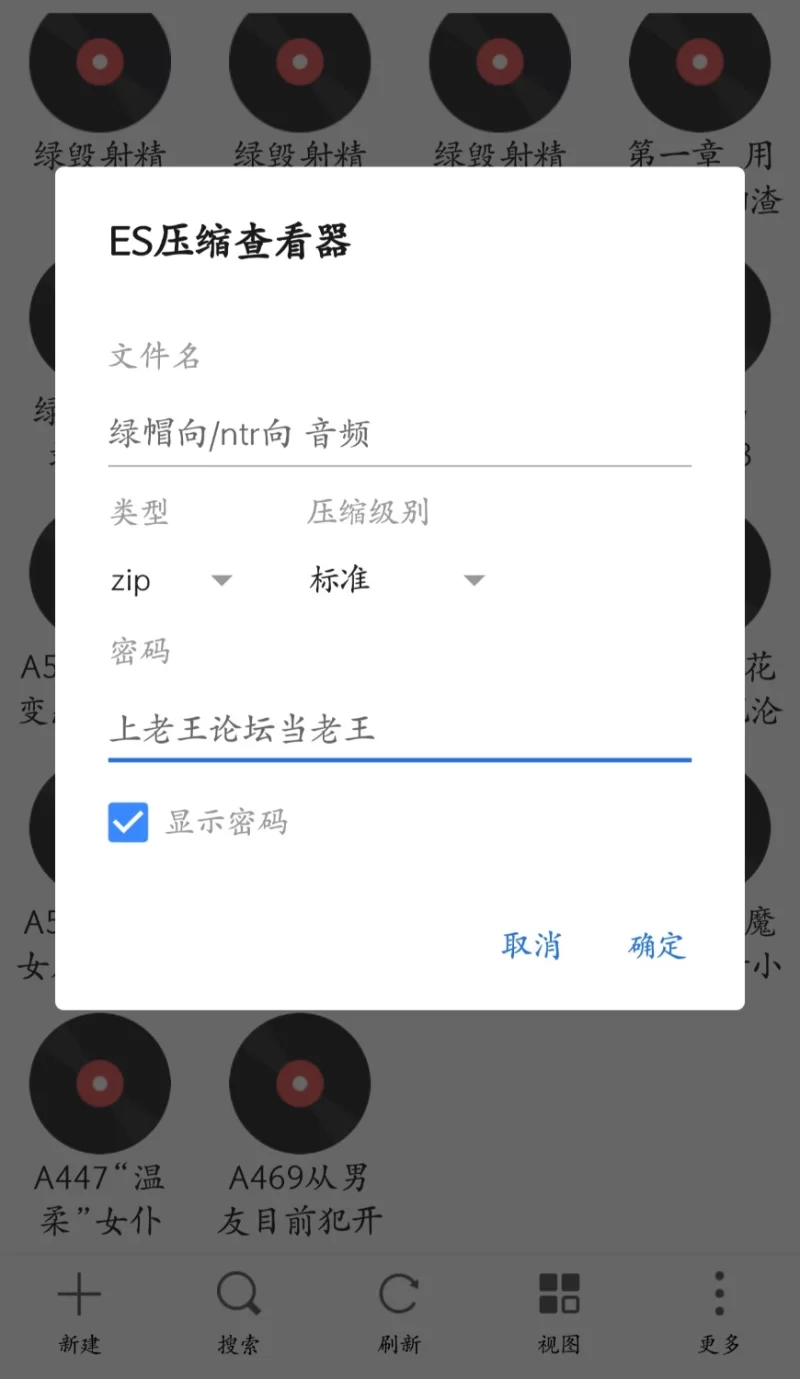Viewport: 800px width, 1379px height.
Task: Tap 取消 to cancel compression
Action: (531, 947)
